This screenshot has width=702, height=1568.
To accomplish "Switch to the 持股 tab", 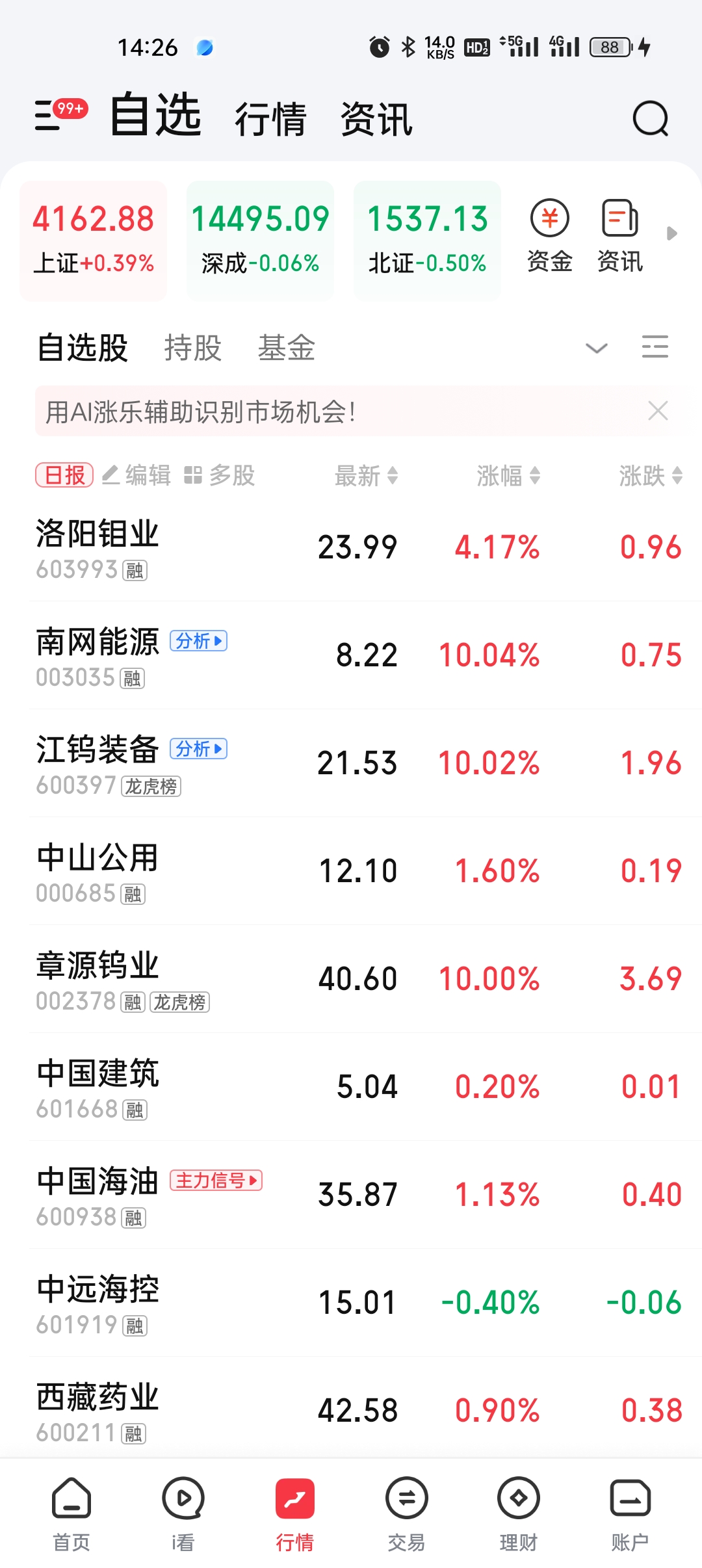I will [x=192, y=347].
